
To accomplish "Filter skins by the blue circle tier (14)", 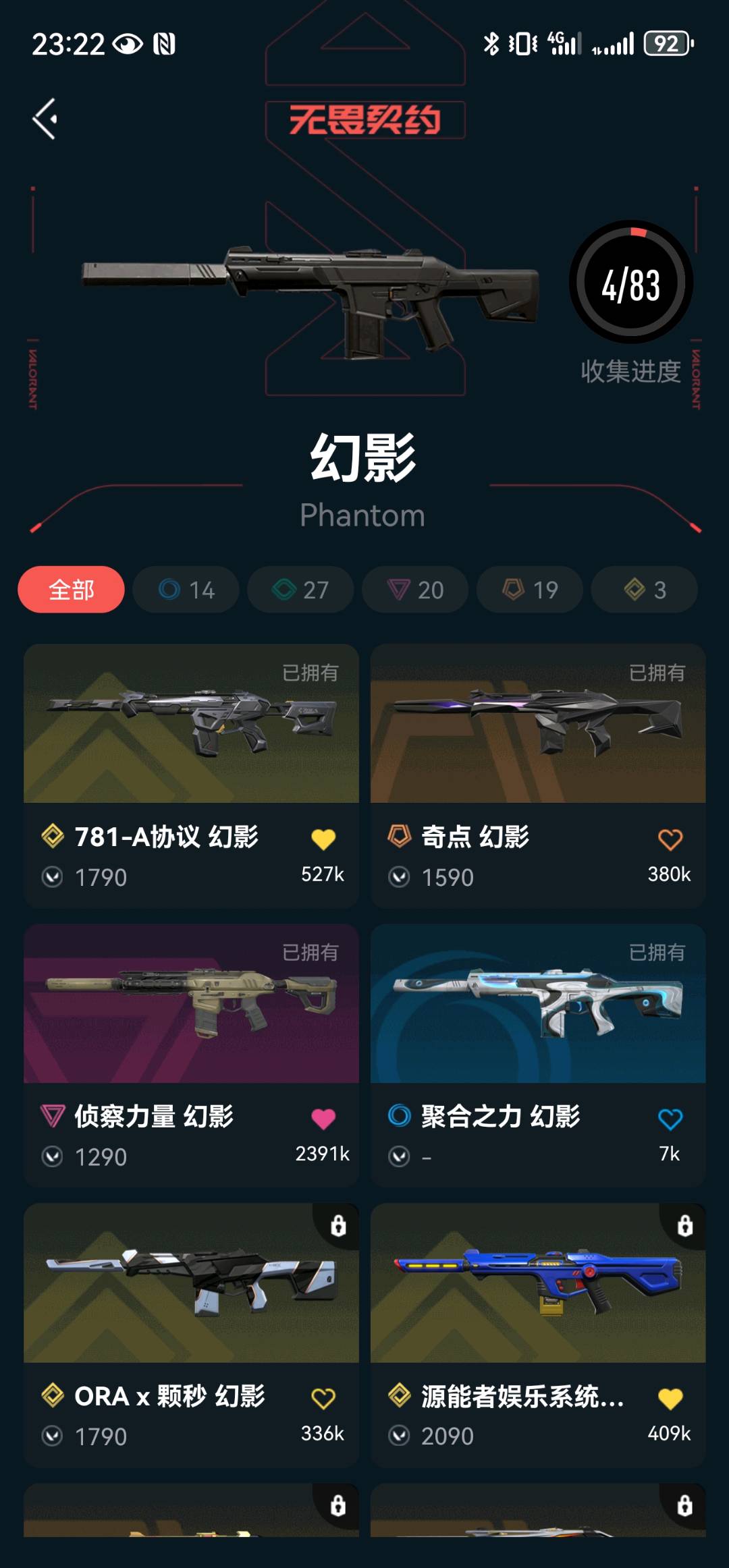I will pos(186,590).
